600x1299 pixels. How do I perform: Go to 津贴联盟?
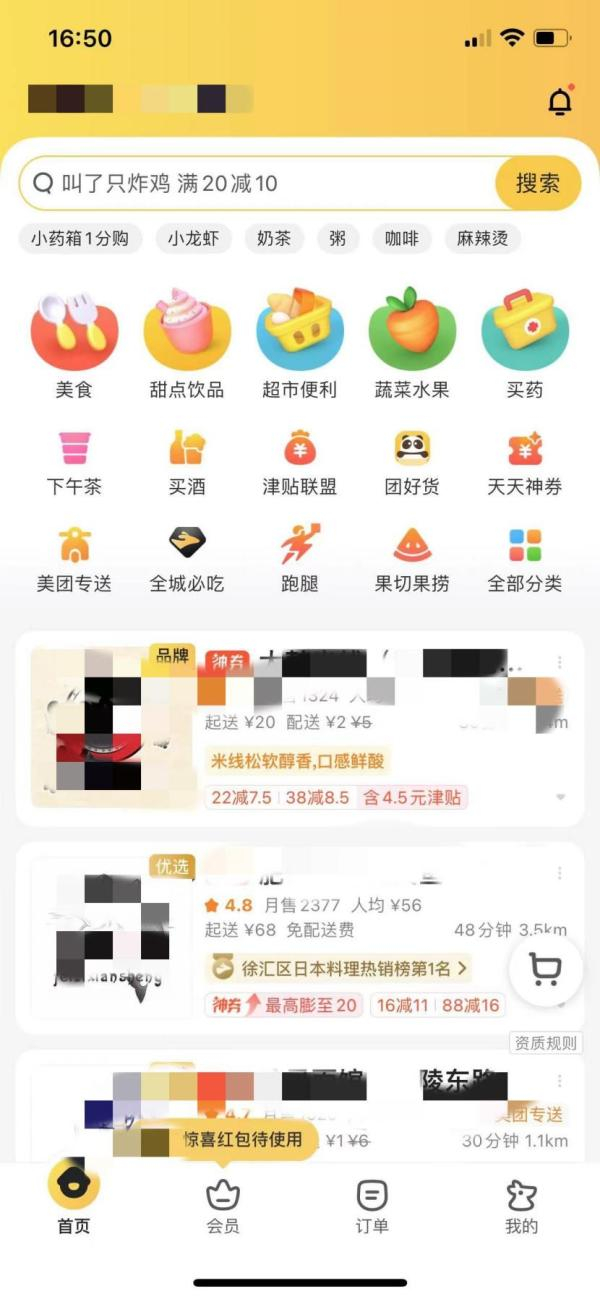tap(299, 463)
